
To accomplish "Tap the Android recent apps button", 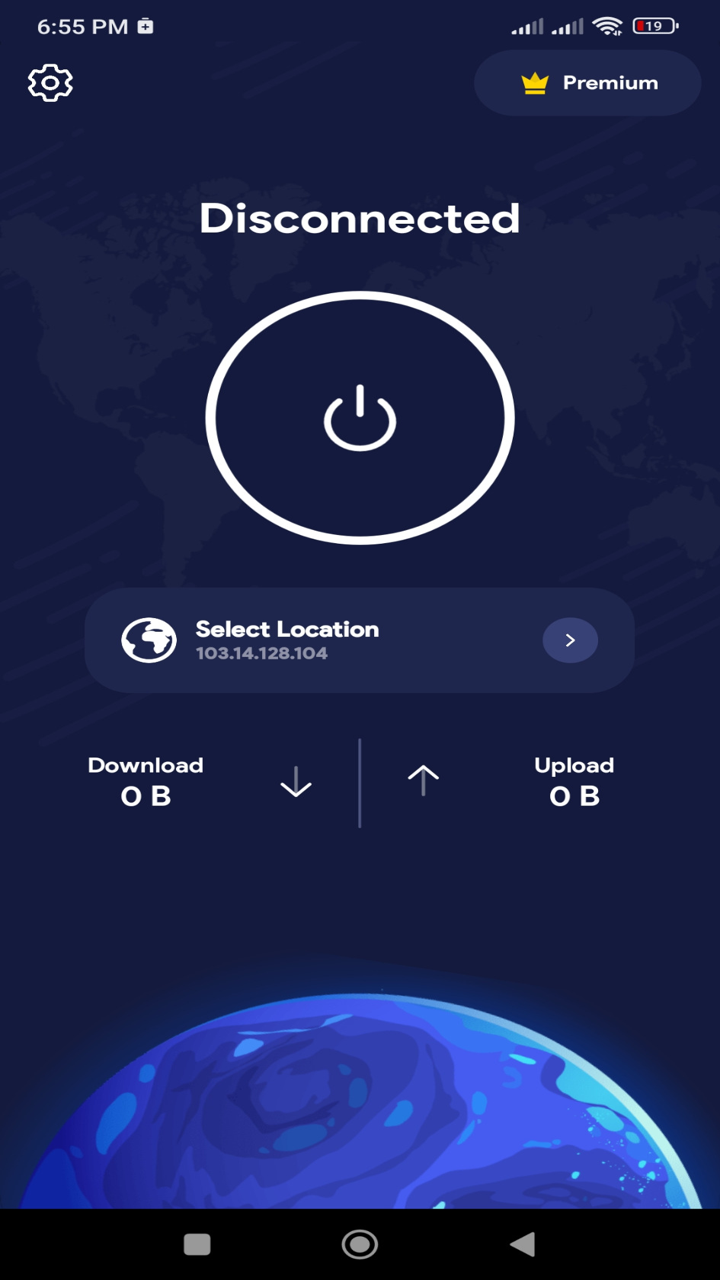I will coord(197,1243).
